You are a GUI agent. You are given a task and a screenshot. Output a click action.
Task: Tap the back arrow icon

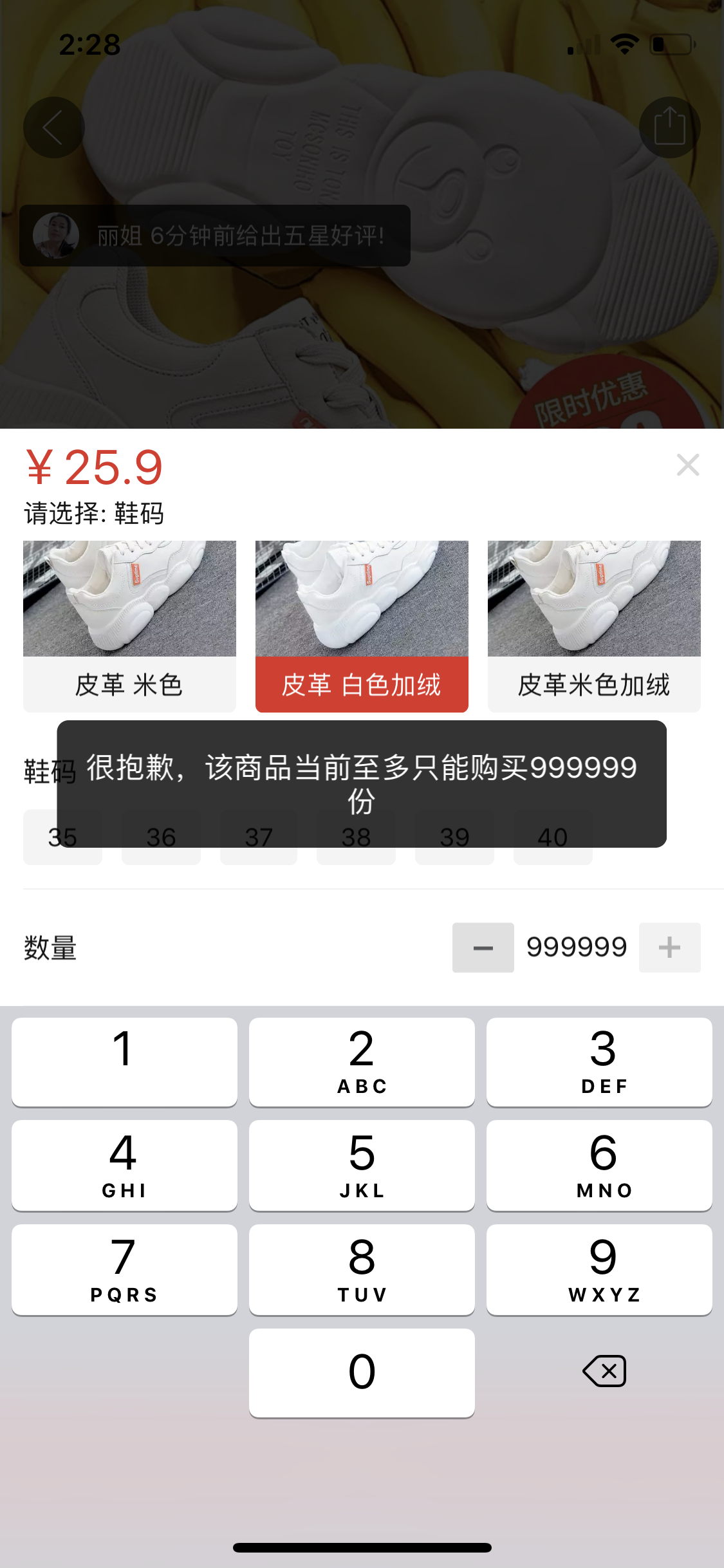53,127
